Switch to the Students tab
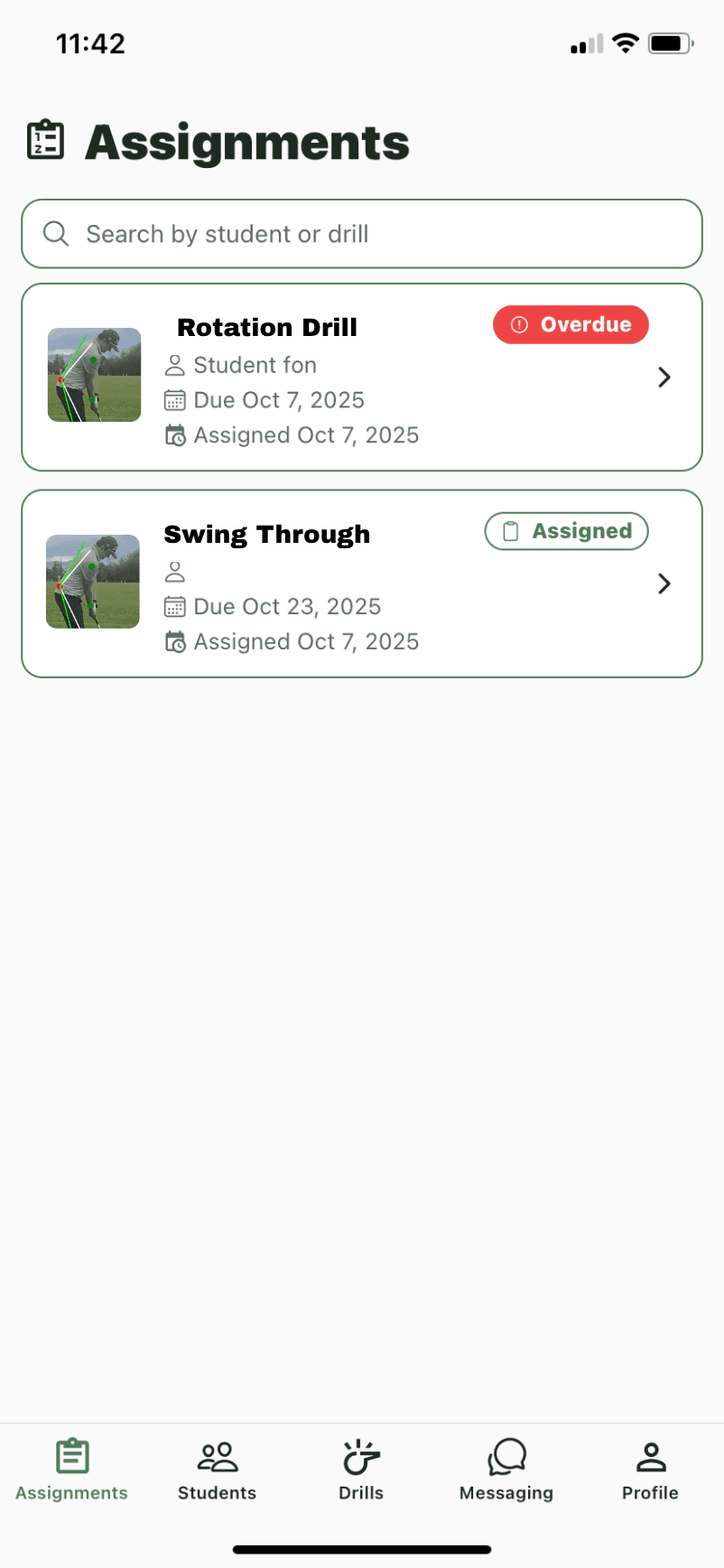724x1568 pixels. pos(217,1470)
